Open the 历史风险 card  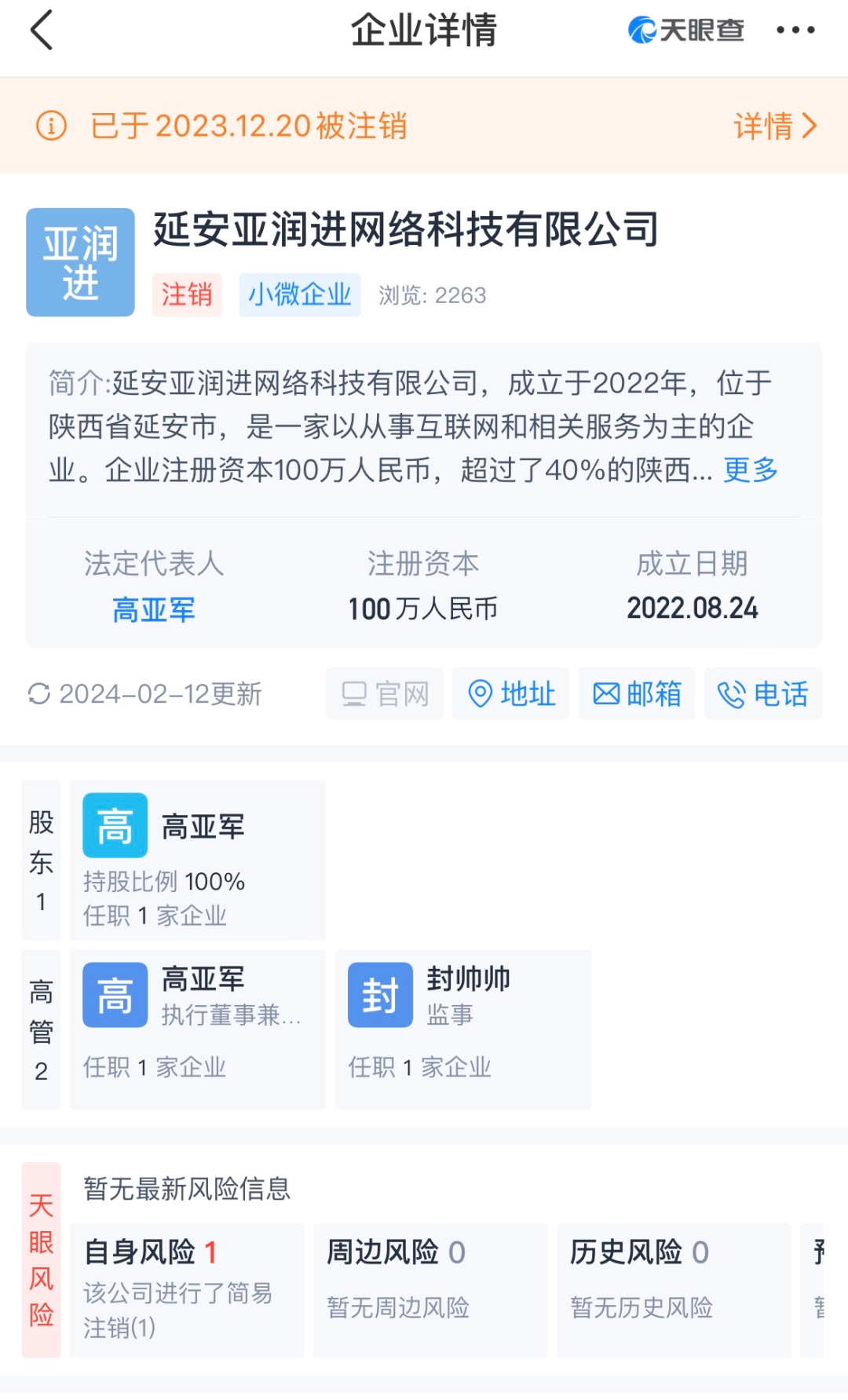tap(674, 1290)
